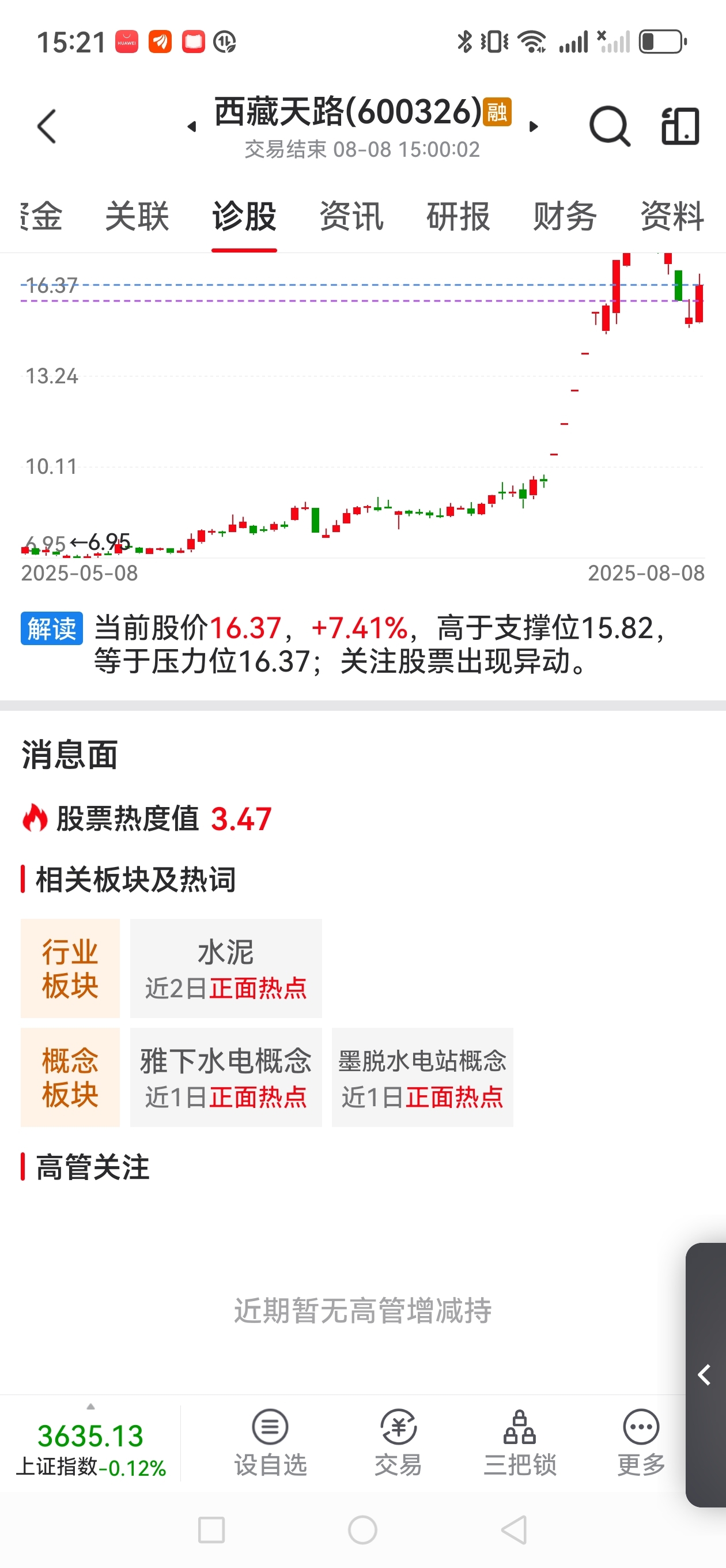Select the 诊股 tab
The image size is (726, 1568).
244,216
